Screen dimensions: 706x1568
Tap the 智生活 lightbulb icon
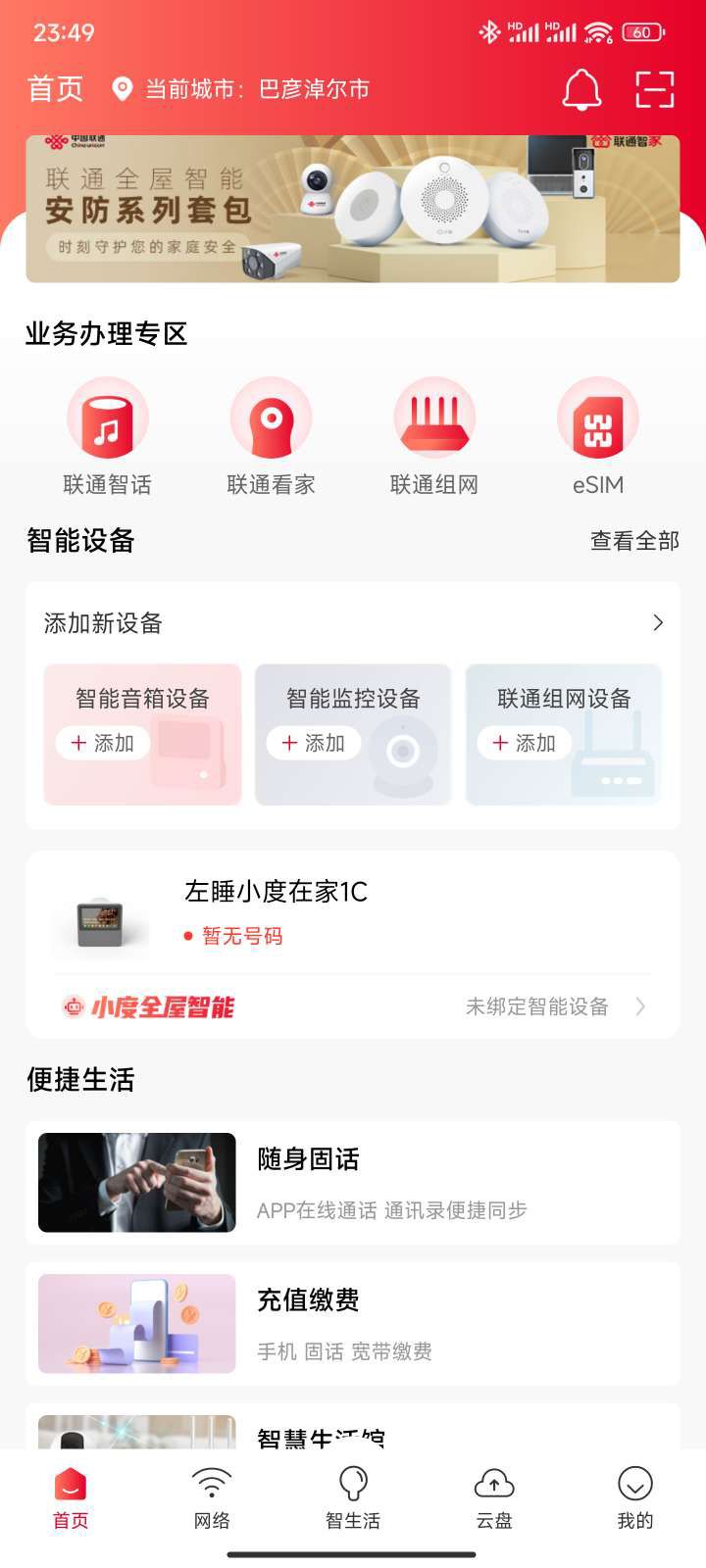352,1482
